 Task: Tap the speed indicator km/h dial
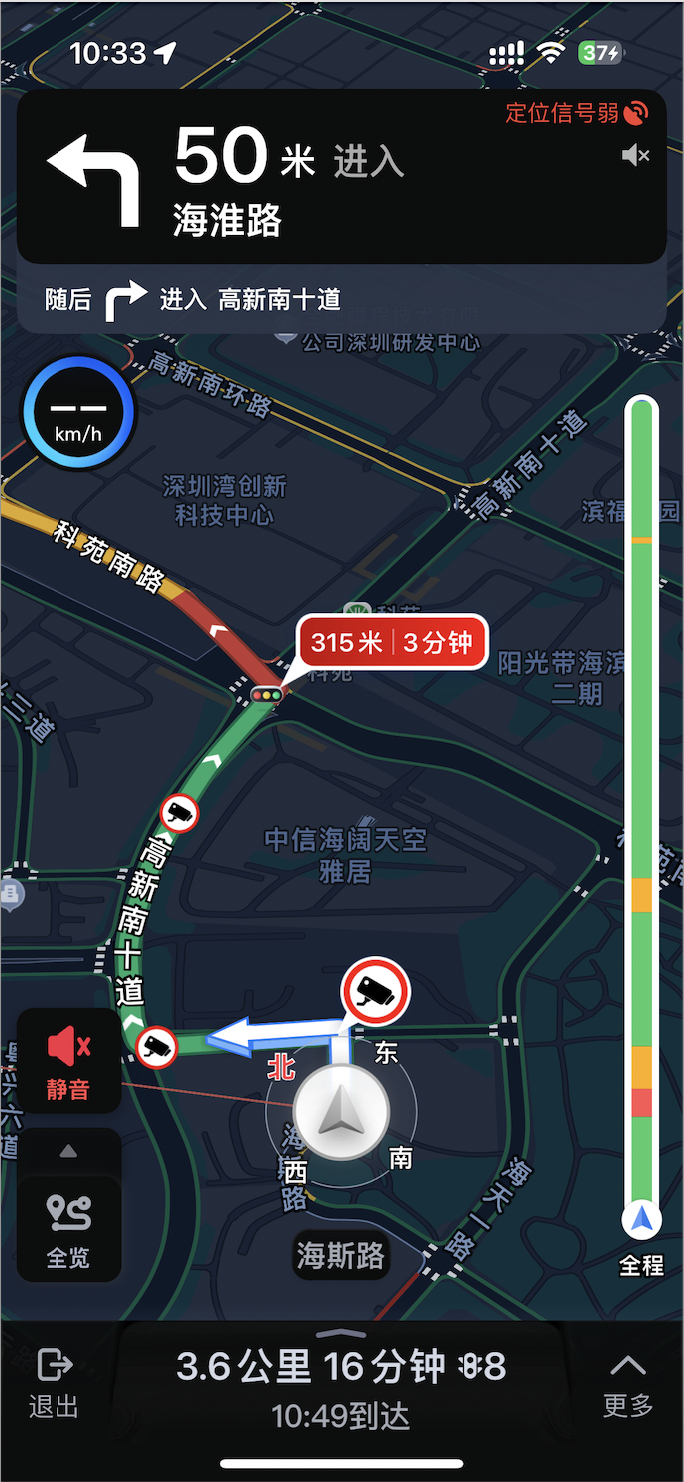pos(79,414)
